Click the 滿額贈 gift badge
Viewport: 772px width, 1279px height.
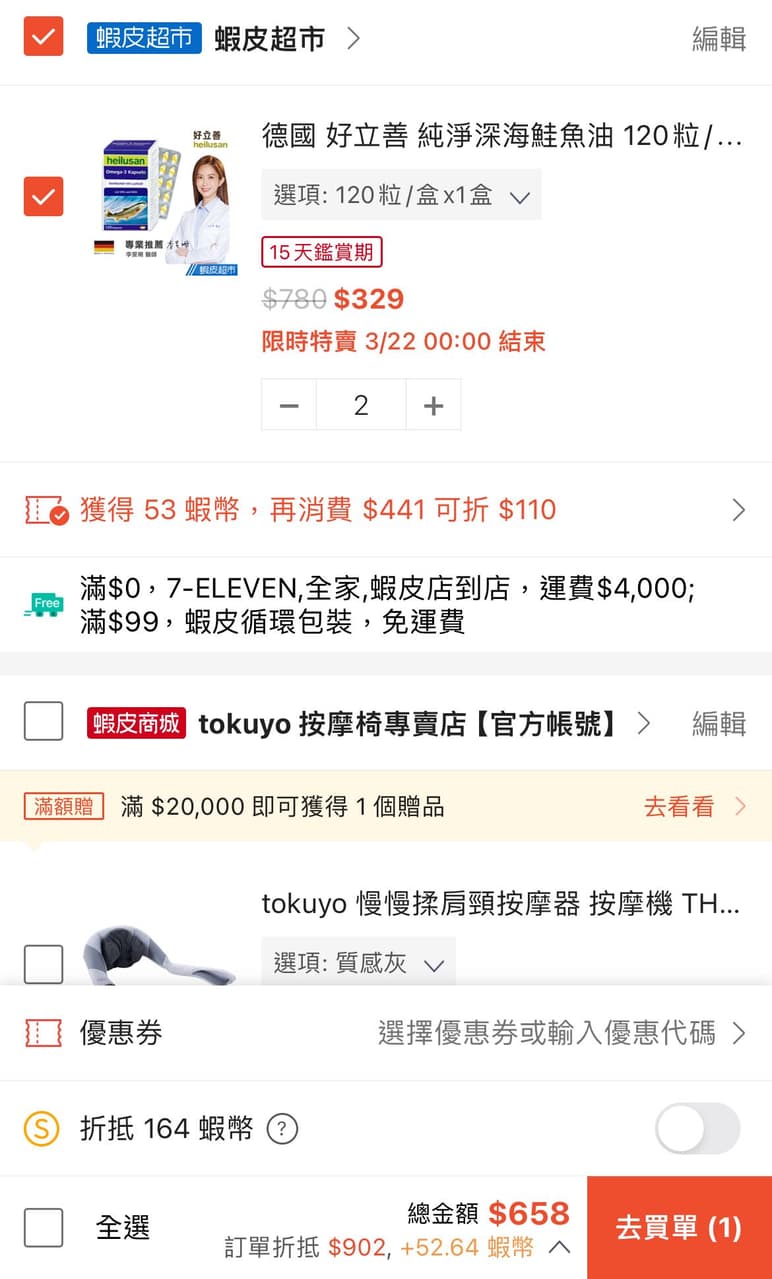click(62, 806)
